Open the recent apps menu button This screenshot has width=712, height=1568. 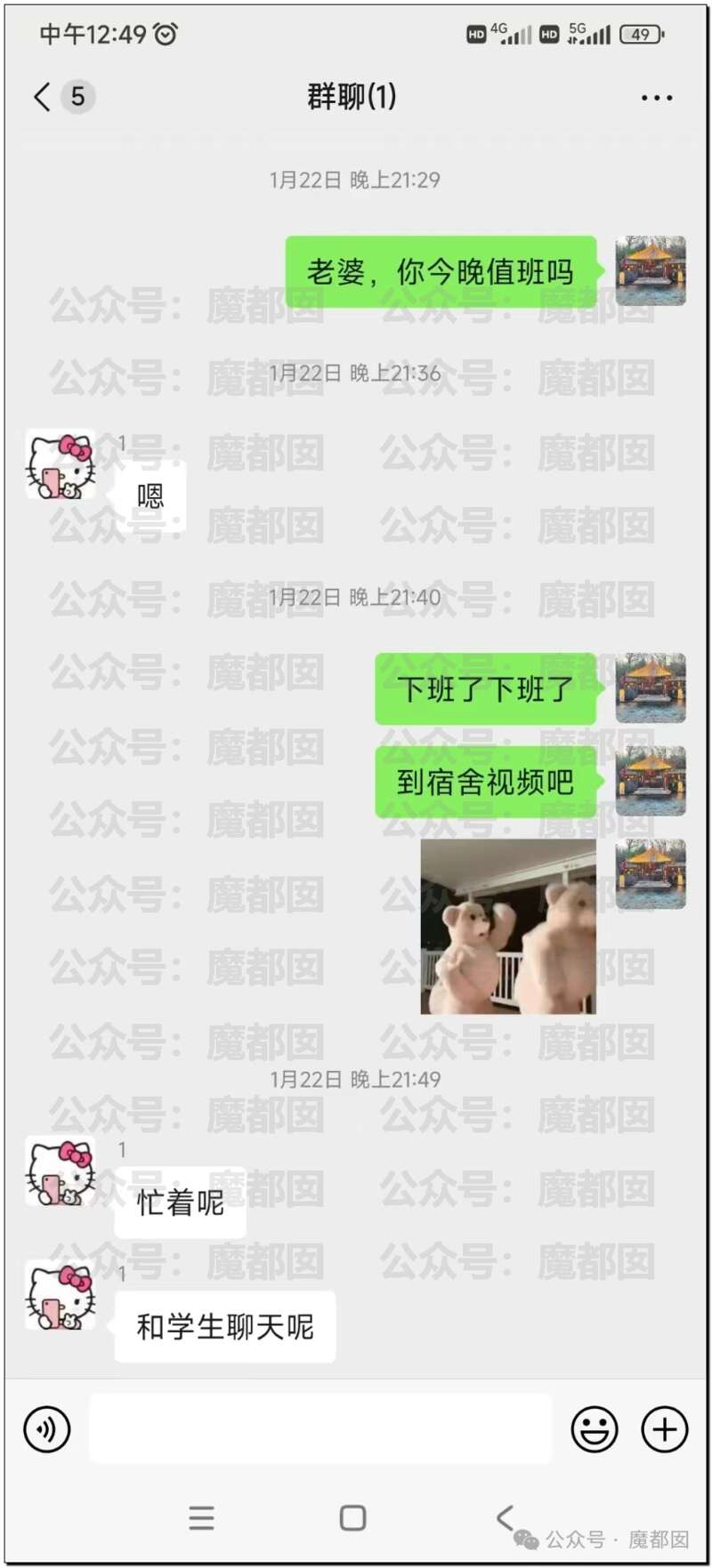point(202,1517)
